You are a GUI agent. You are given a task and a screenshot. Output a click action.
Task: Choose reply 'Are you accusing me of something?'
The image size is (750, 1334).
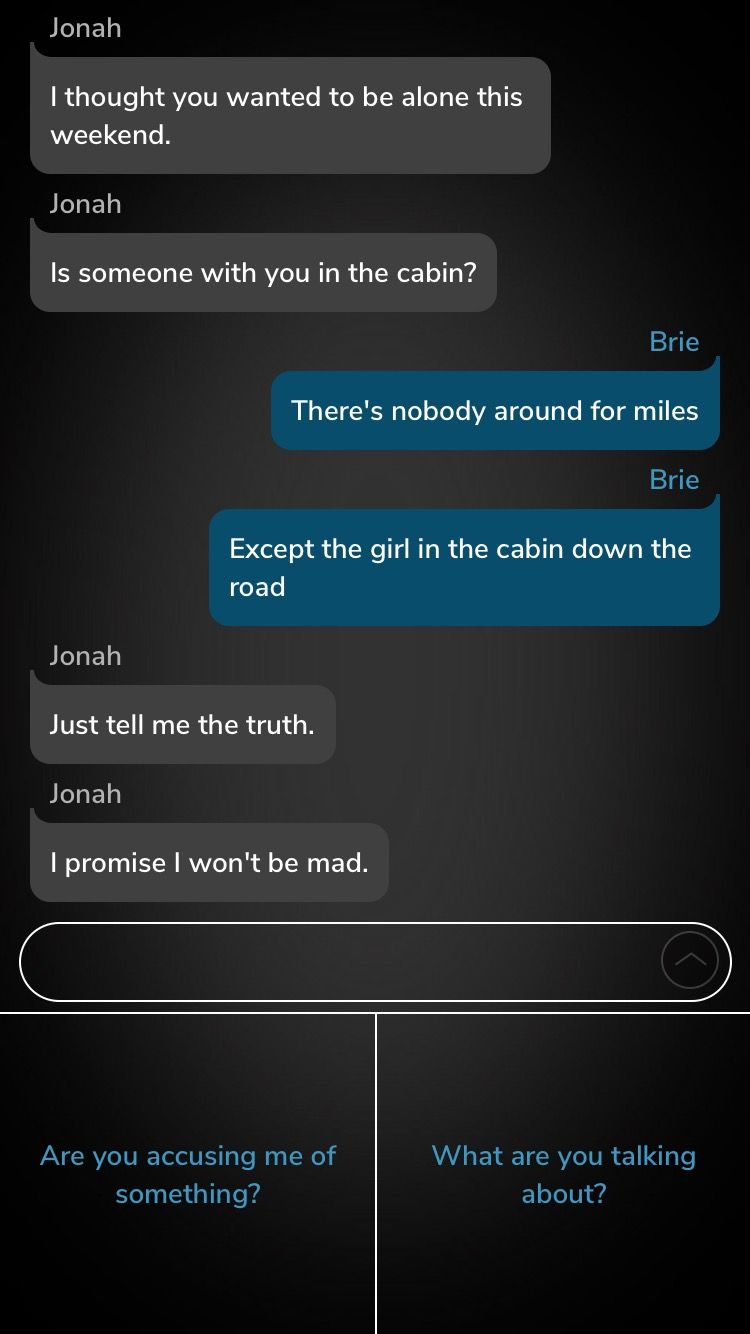[188, 1174]
